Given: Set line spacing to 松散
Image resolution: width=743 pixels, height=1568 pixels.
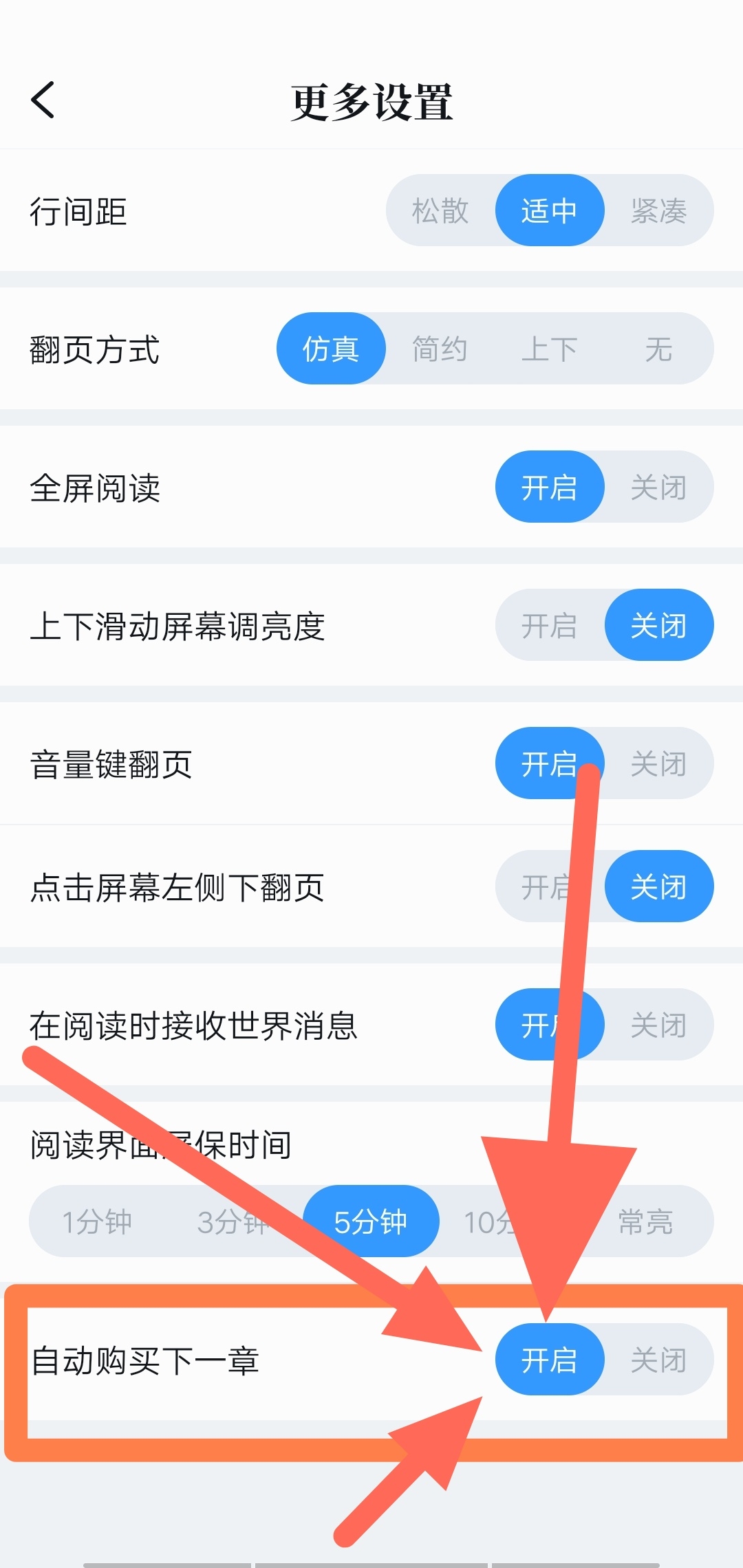Looking at the screenshot, I should (440, 210).
